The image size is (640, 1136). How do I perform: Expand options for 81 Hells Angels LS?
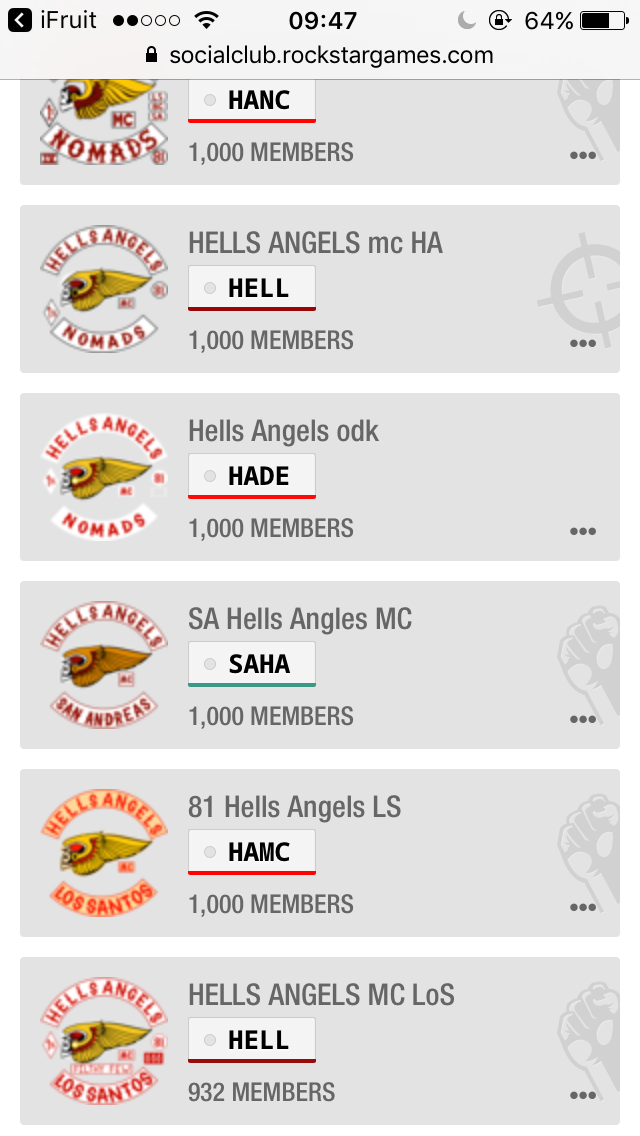click(x=582, y=907)
